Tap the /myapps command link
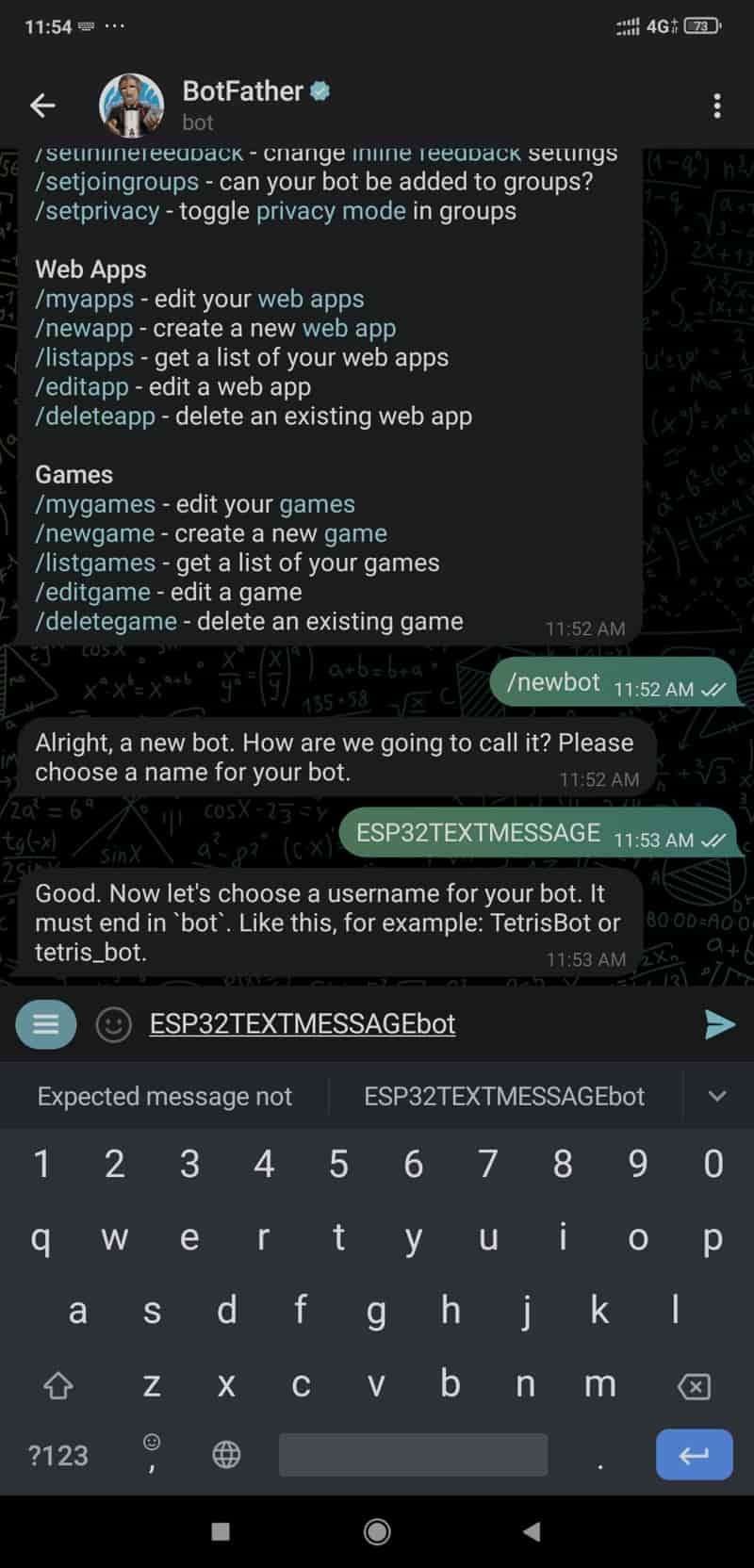The image size is (754, 1568). 84,299
